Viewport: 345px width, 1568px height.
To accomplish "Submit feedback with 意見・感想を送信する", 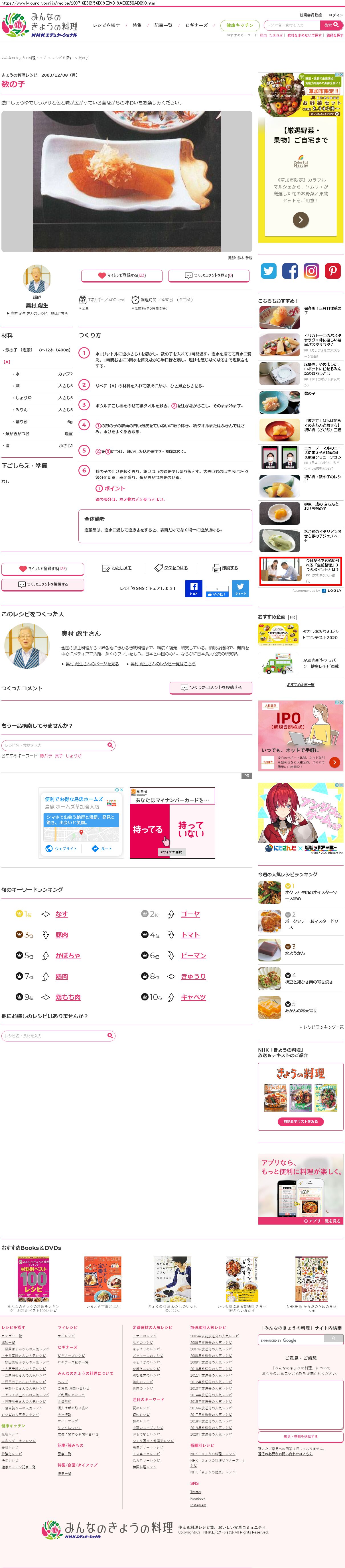I will click(300, 1436).
